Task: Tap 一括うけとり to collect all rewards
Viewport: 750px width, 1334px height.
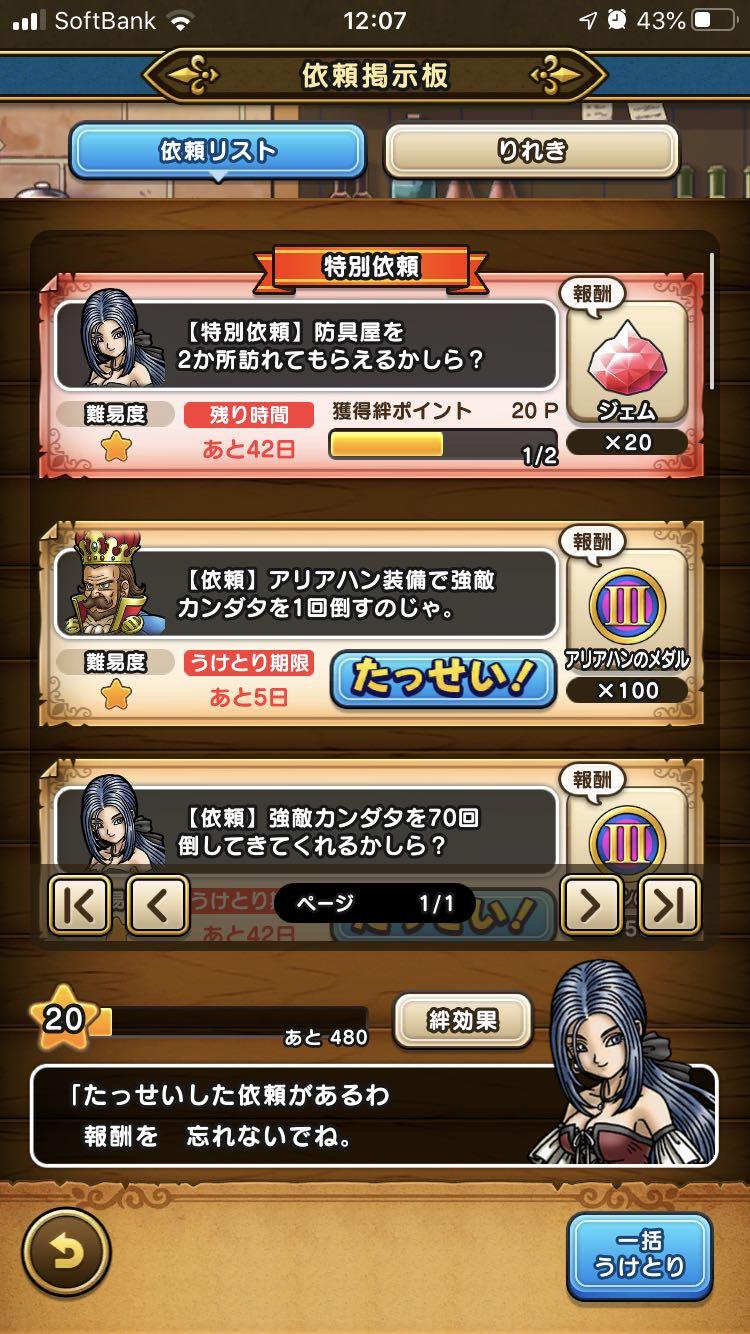Action: (640, 1255)
